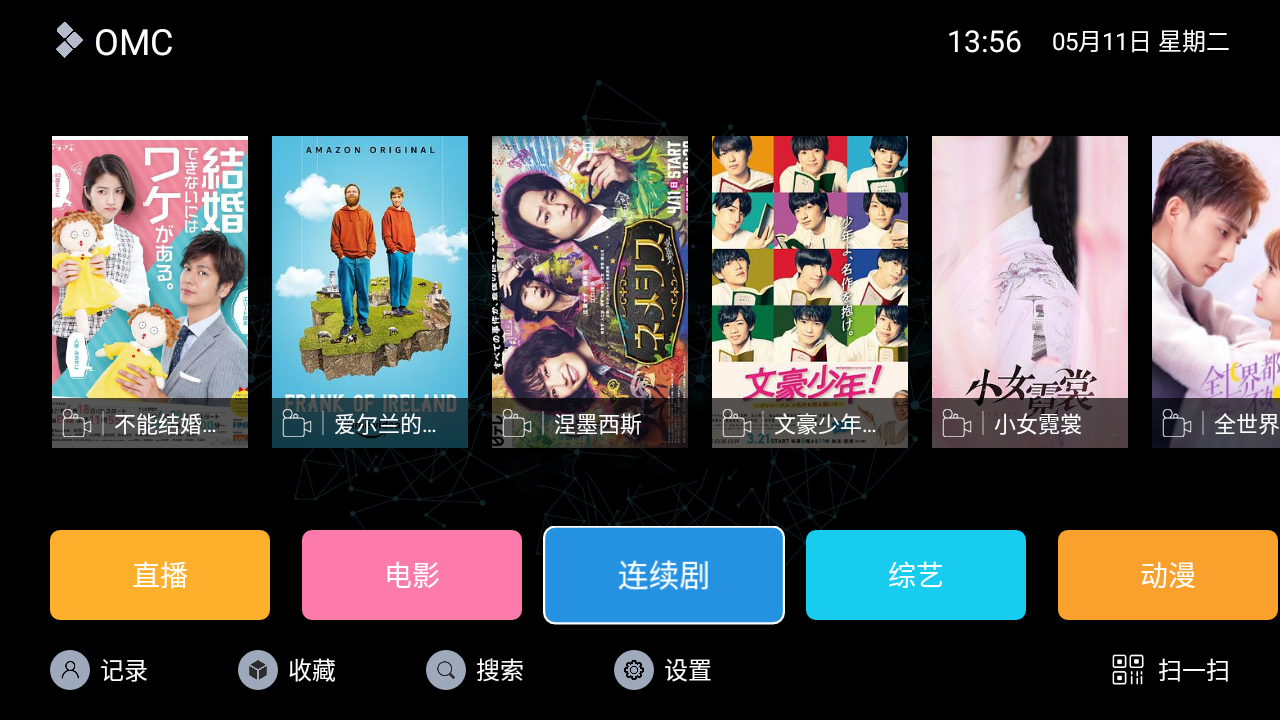Open the 涅墨西斯 drama poster
1280x720 pixels.
[x=590, y=291]
